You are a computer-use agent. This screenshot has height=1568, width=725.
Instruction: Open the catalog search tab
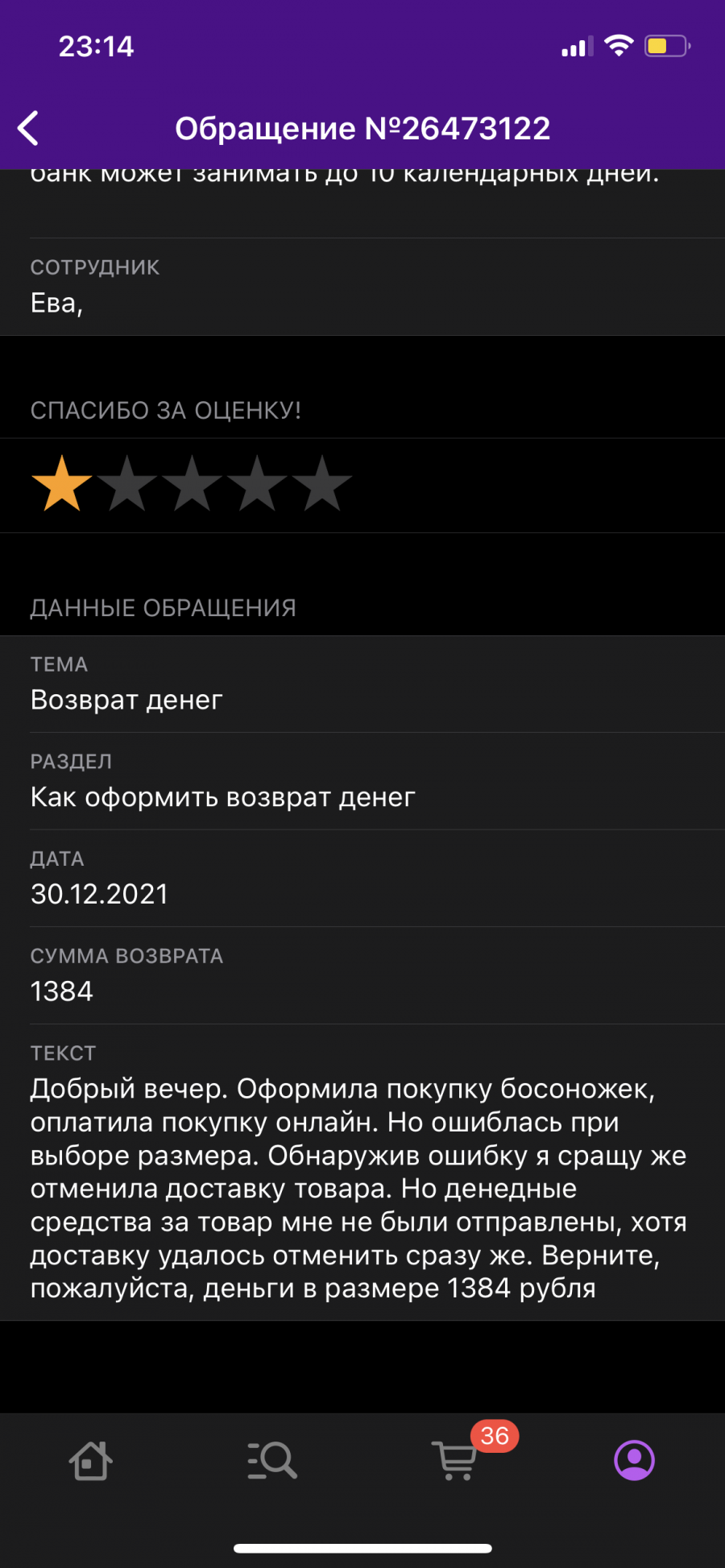coord(272,1460)
